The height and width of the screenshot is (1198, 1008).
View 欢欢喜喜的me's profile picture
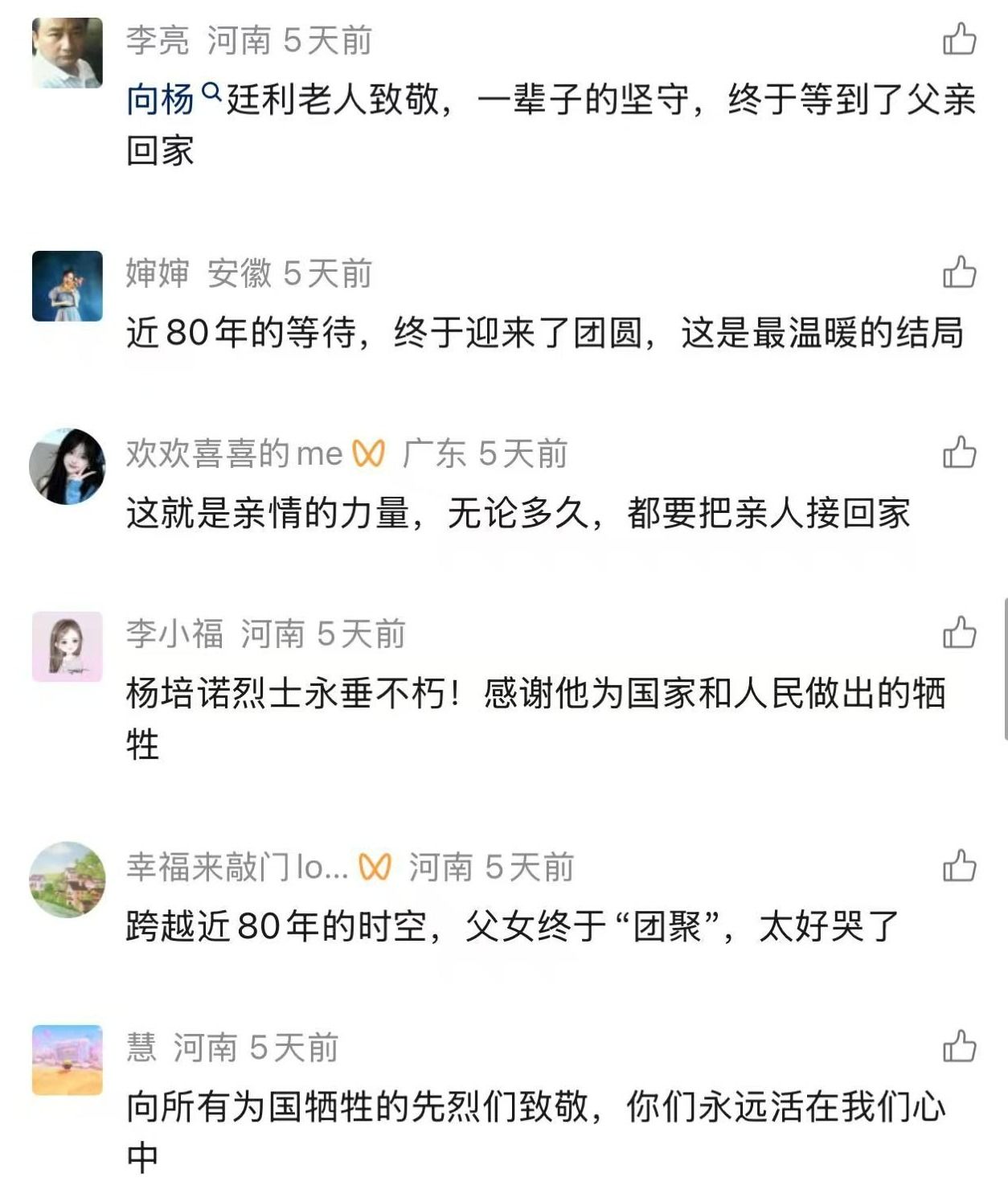click(68, 466)
